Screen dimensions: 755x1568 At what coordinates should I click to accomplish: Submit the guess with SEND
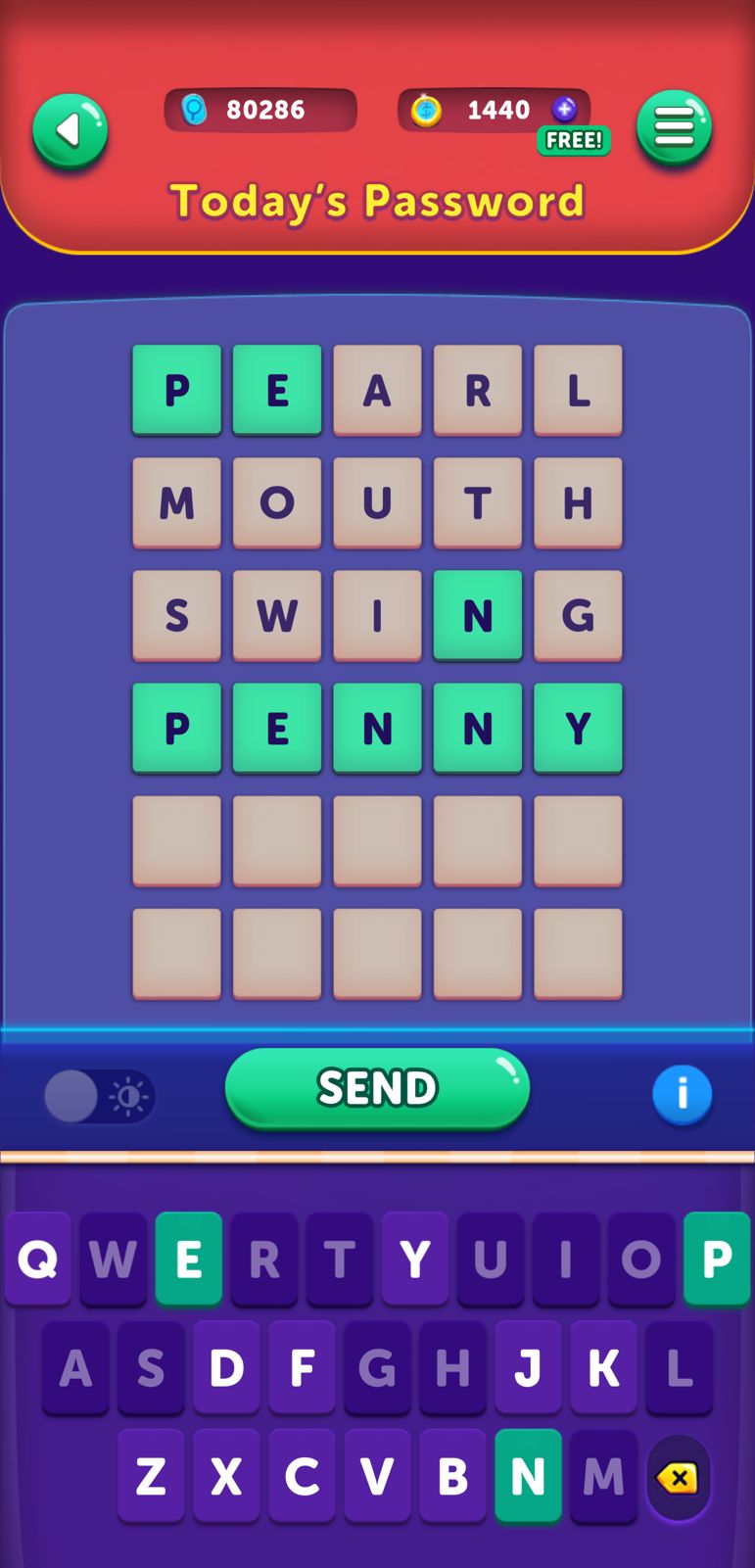pos(377,1088)
